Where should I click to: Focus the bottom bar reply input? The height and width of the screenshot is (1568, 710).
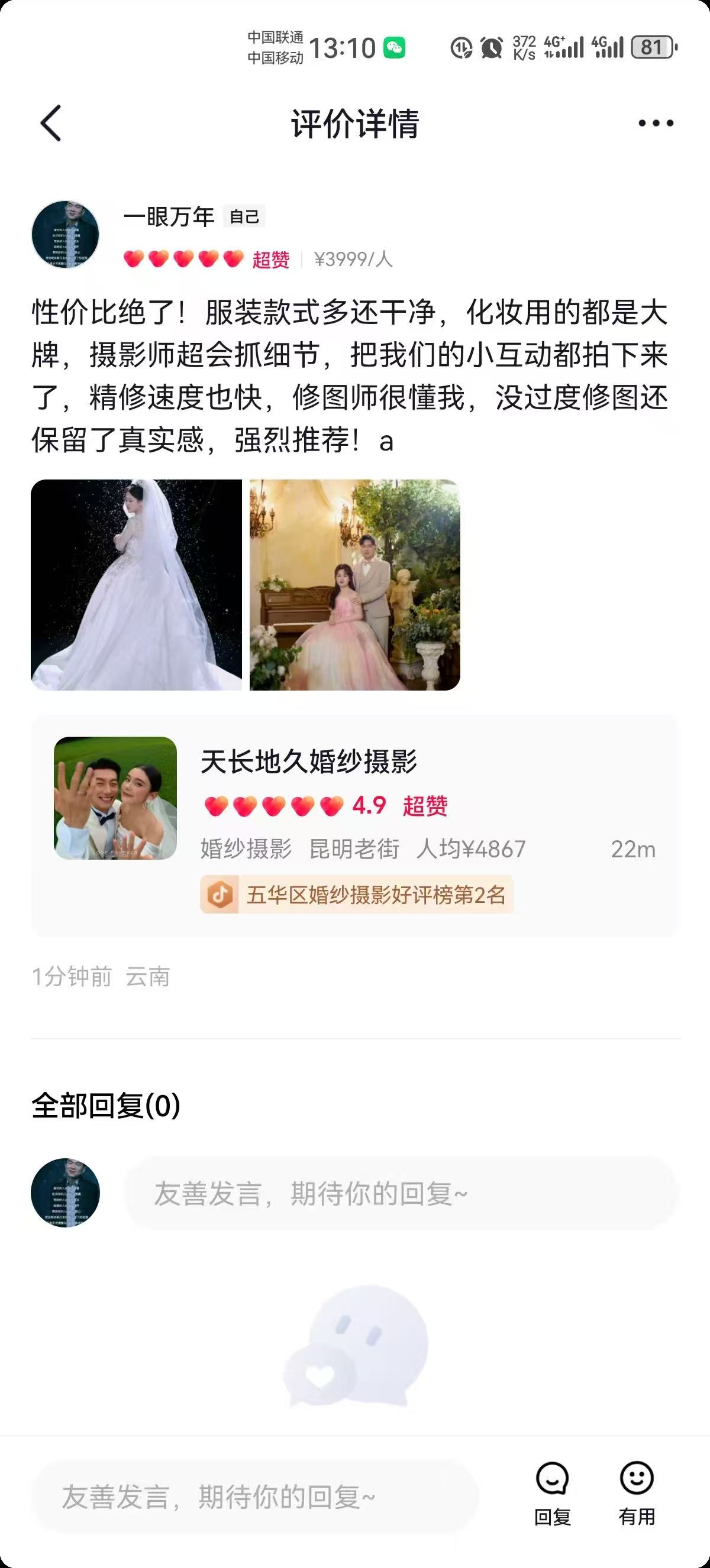tap(256, 1497)
